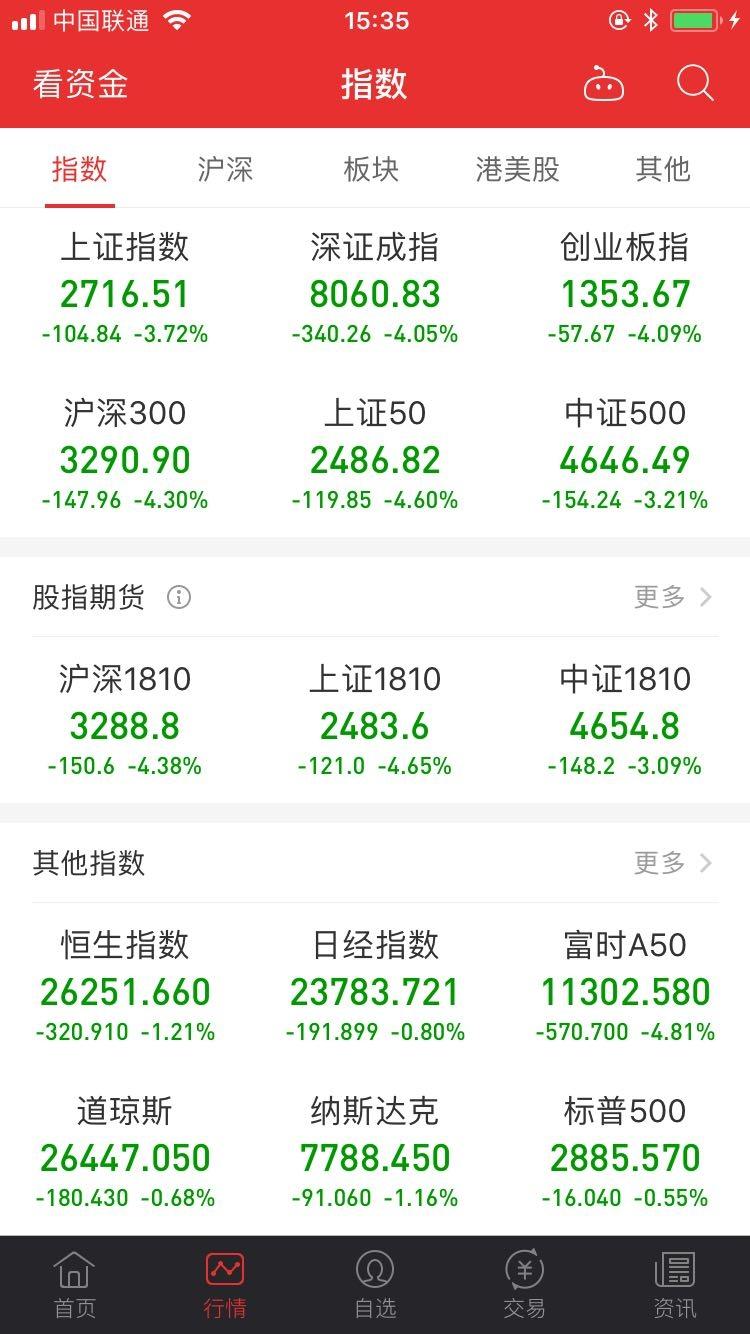
Task: View 纳斯达克 index details
Action: coord(375,1153)
